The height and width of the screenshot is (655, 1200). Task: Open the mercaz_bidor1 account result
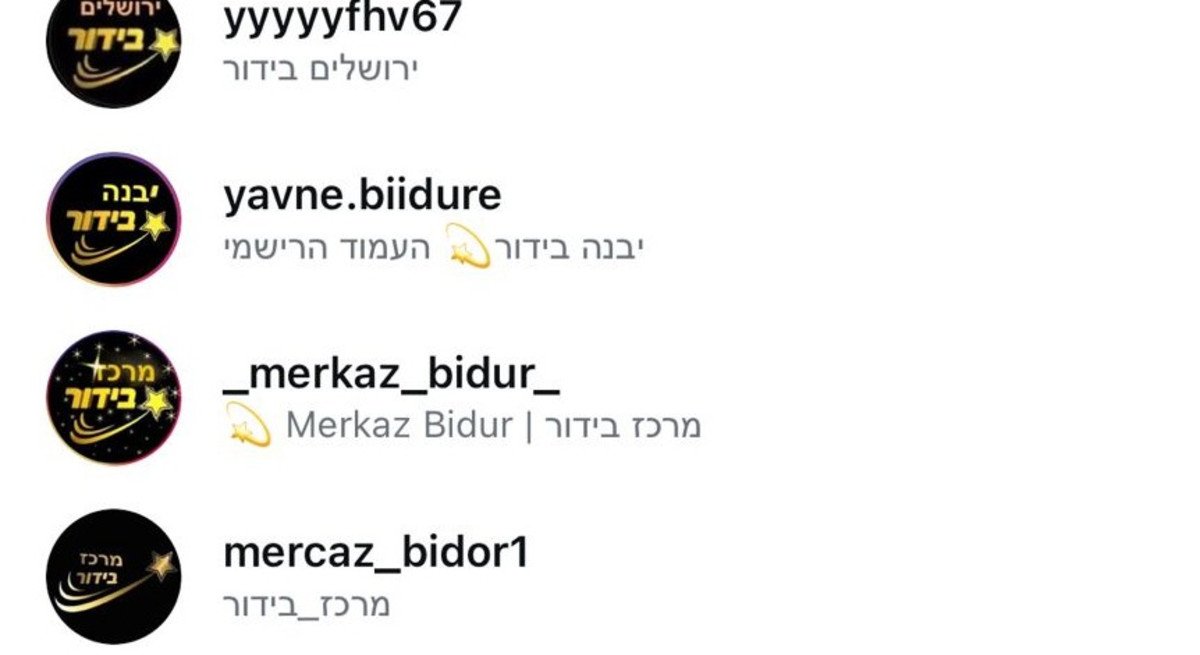[x=375, y=553]
